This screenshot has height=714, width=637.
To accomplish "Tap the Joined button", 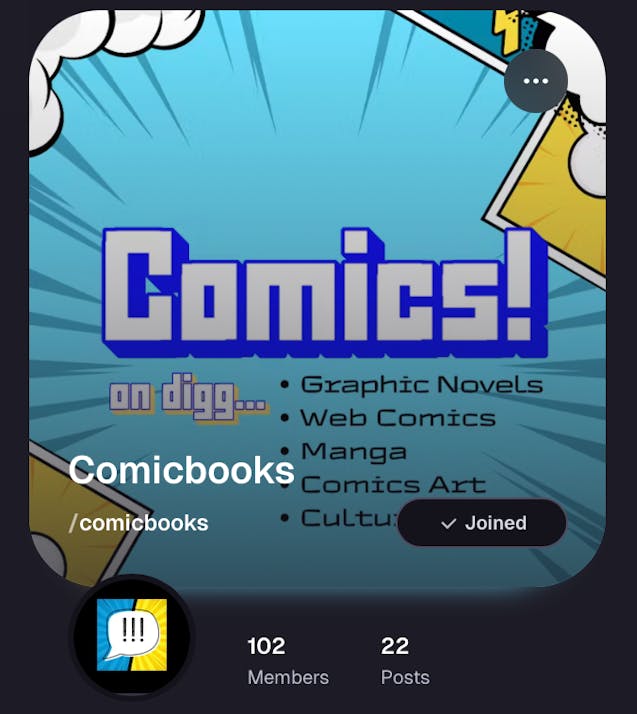I will [482, 523].
